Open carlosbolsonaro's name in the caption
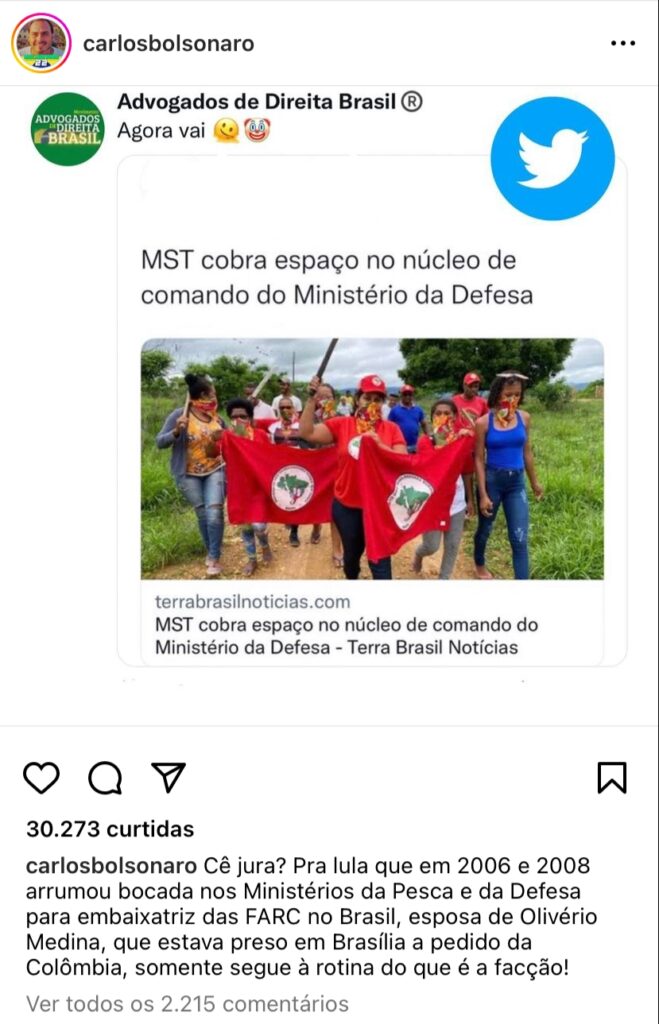Viewport: 659px width, 1024px height. coord(112,865)
